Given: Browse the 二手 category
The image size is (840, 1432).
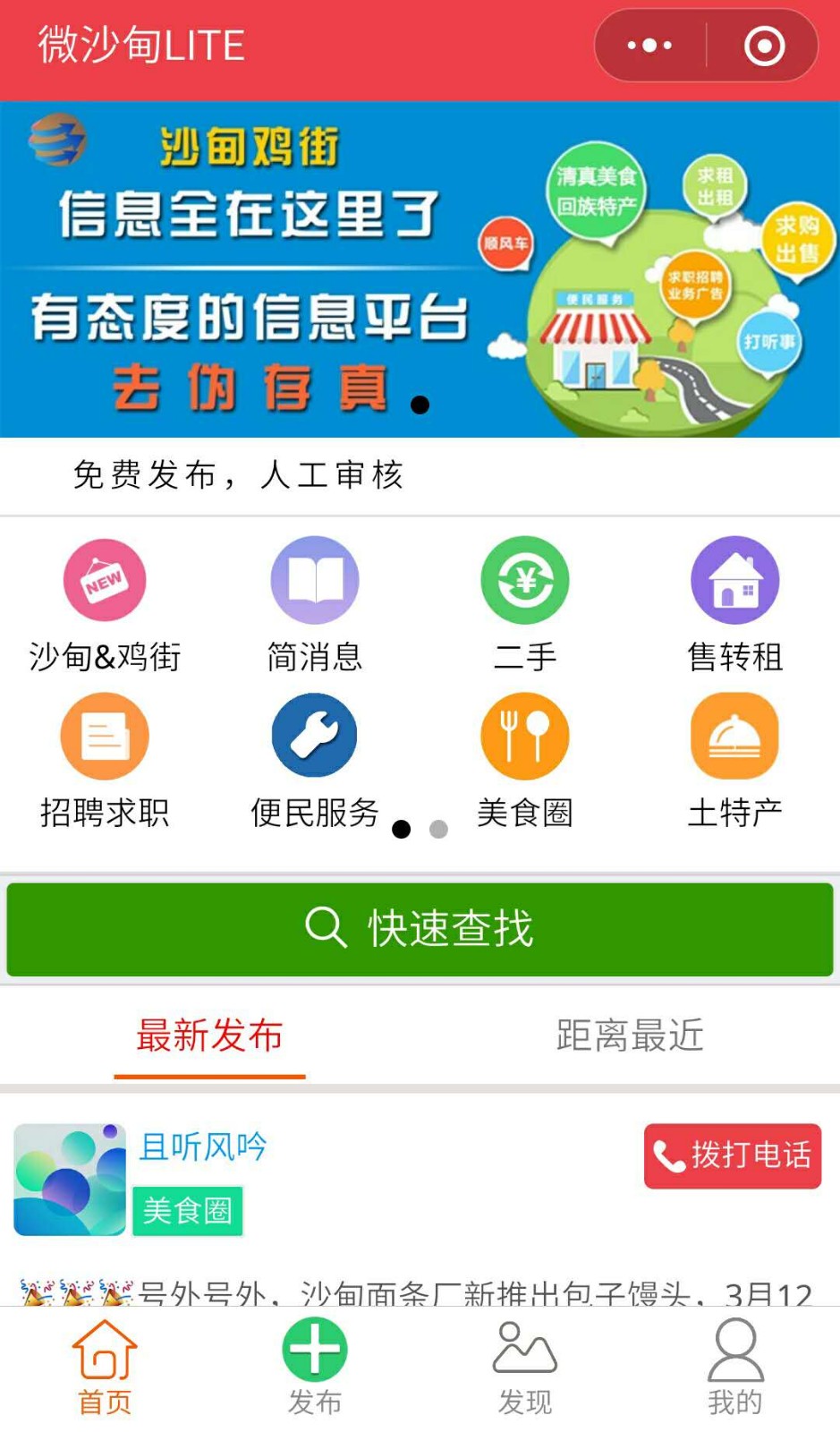Looking at the screenshot, I should click(x=525, y=605).
